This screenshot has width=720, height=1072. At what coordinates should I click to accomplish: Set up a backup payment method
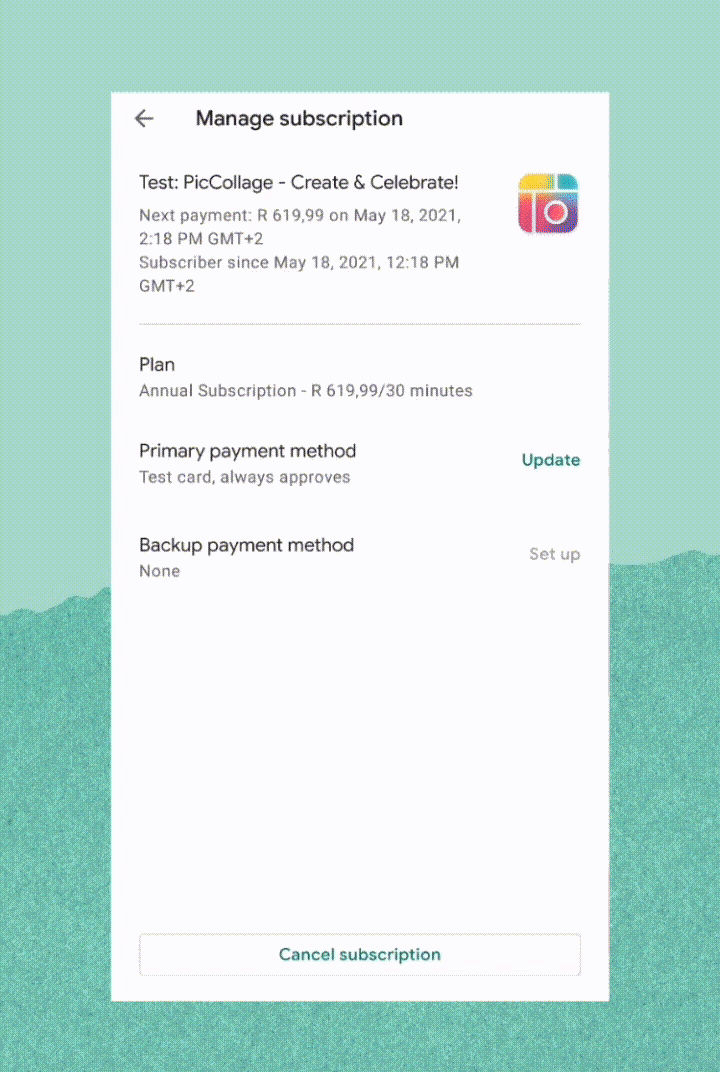554,554
